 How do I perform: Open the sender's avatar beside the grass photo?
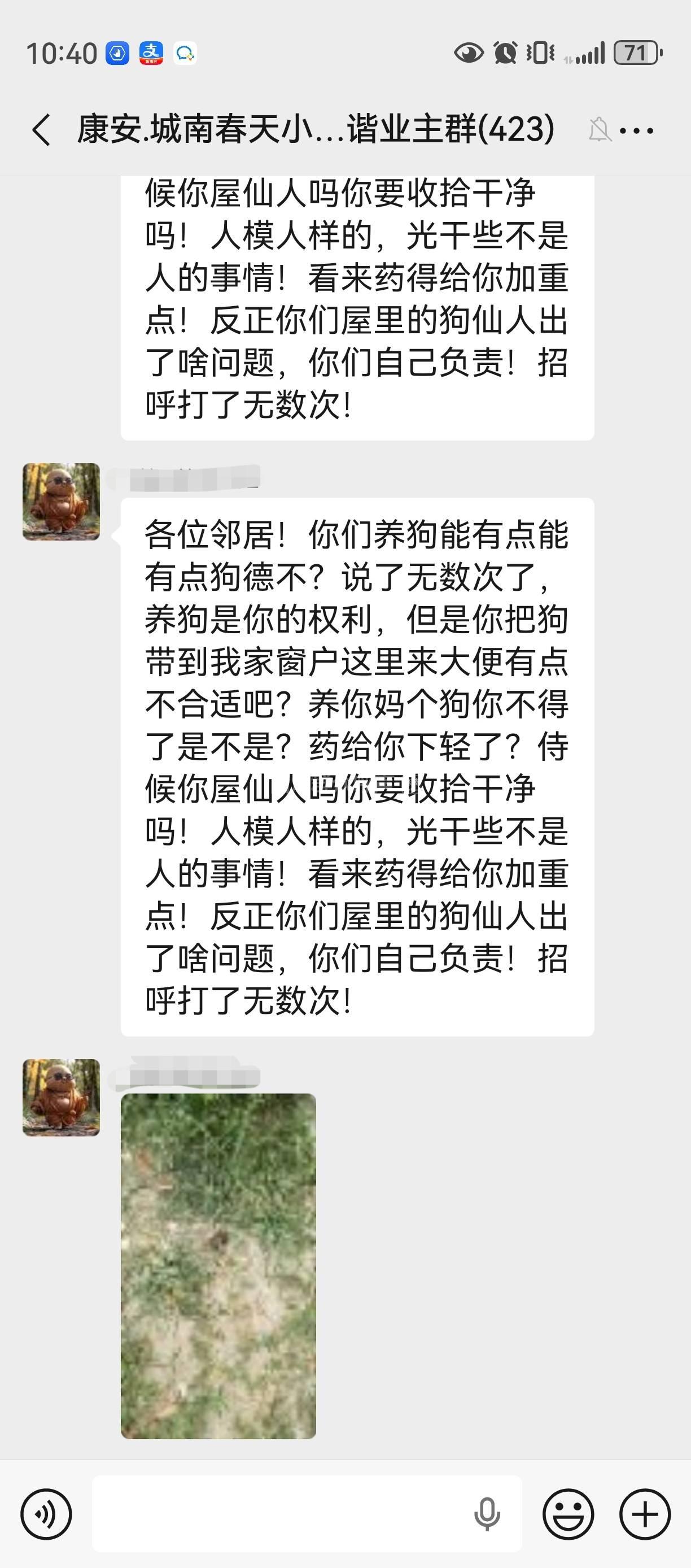pyautogui.click(x=62, y=1097)
